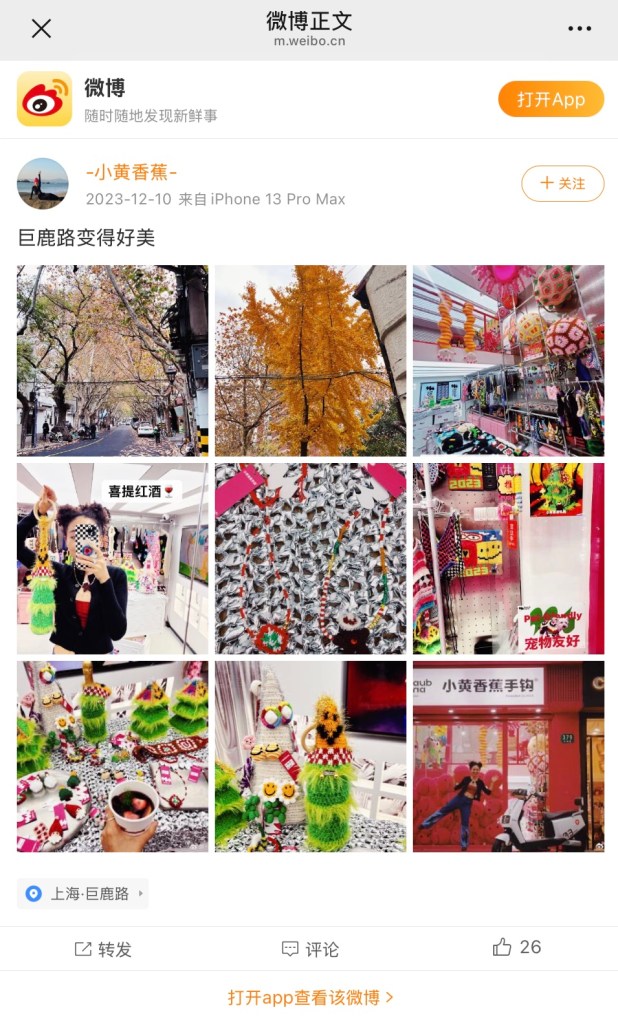Viewport: 618px width, 1023px height.
Task: Open the 评论 comments section
Action: pyautogui.click(x=310, y=949)
